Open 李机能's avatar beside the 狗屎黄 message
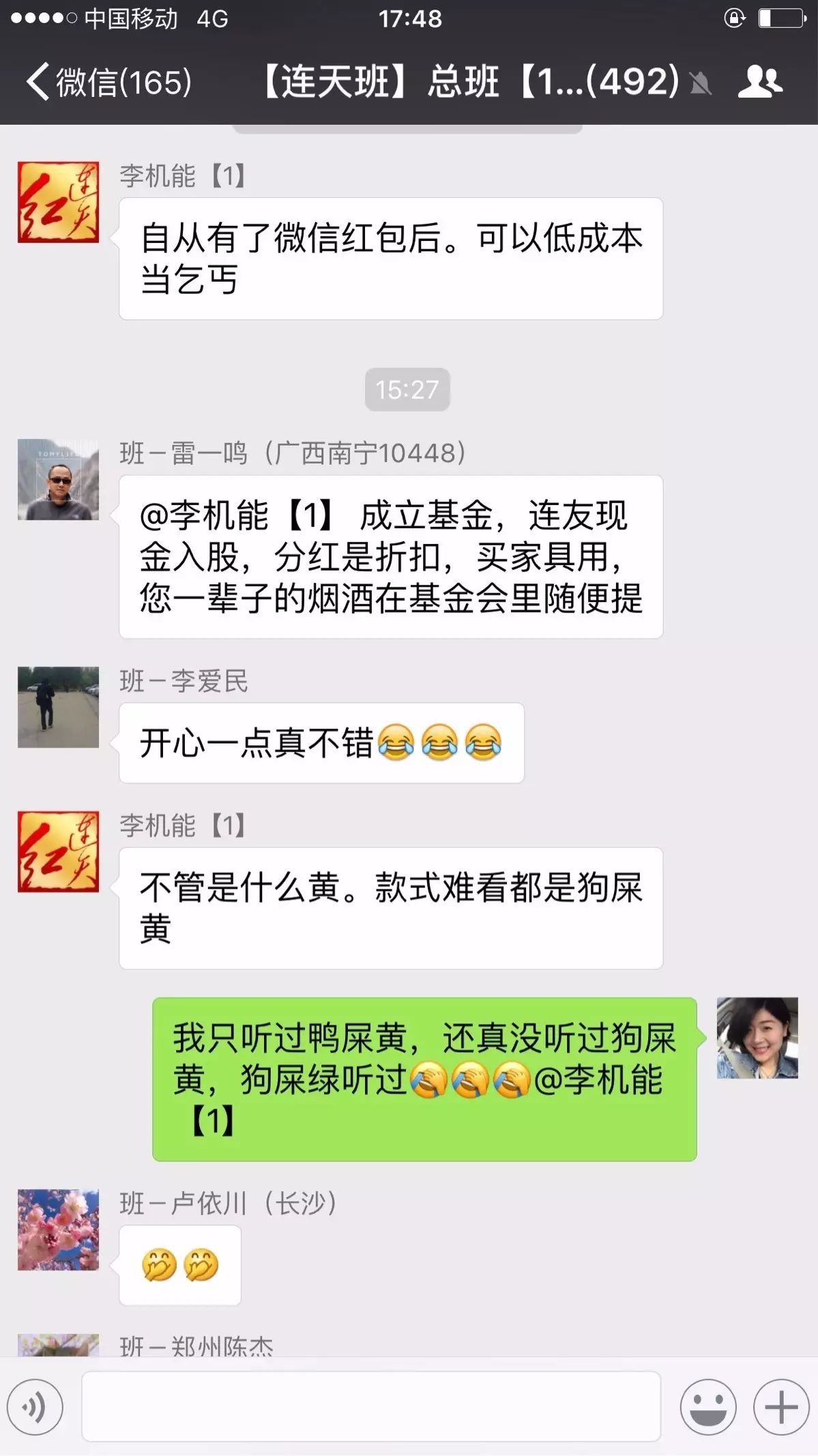818x1456 pixels. pyautogui.click(x=58, y=852)
